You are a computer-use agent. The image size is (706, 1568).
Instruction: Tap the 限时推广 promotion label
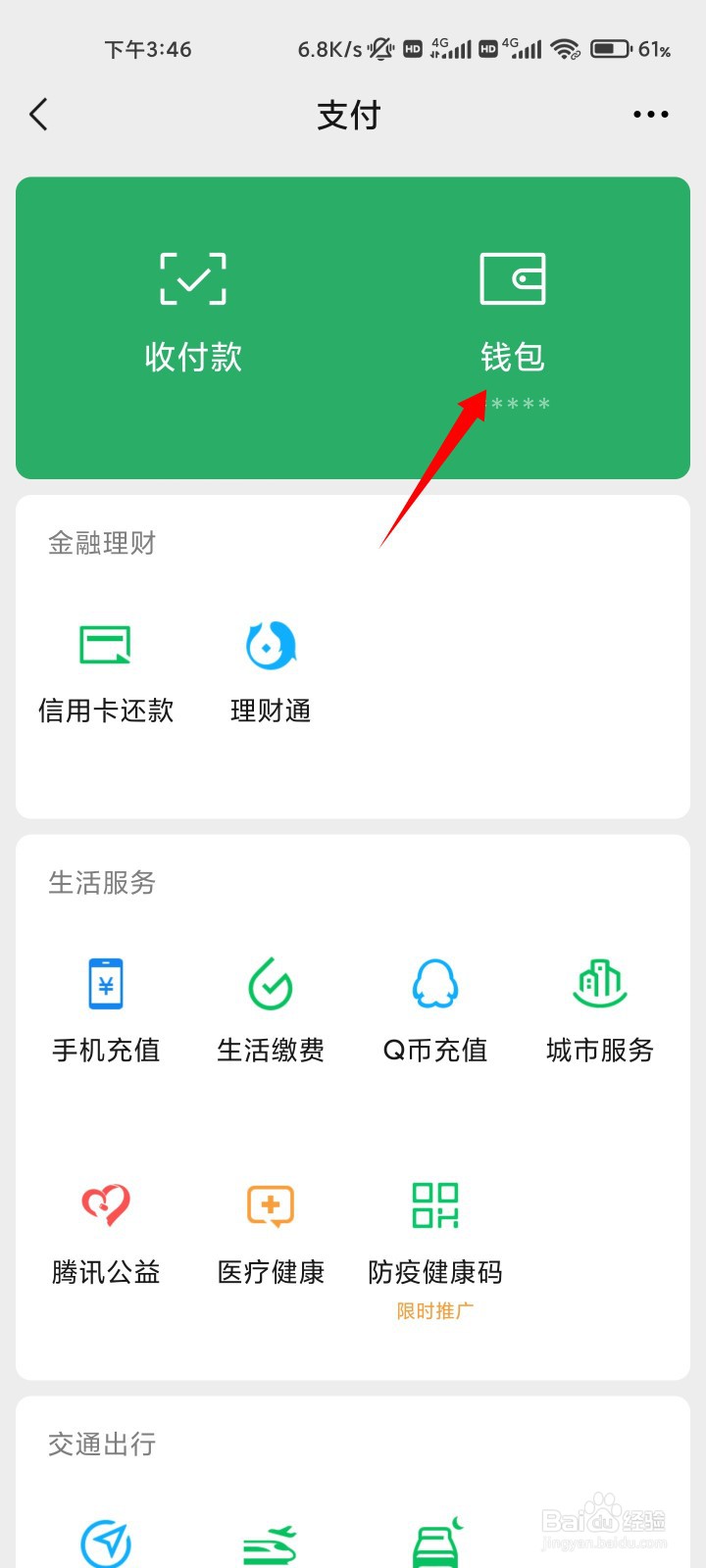(434, 1309)
